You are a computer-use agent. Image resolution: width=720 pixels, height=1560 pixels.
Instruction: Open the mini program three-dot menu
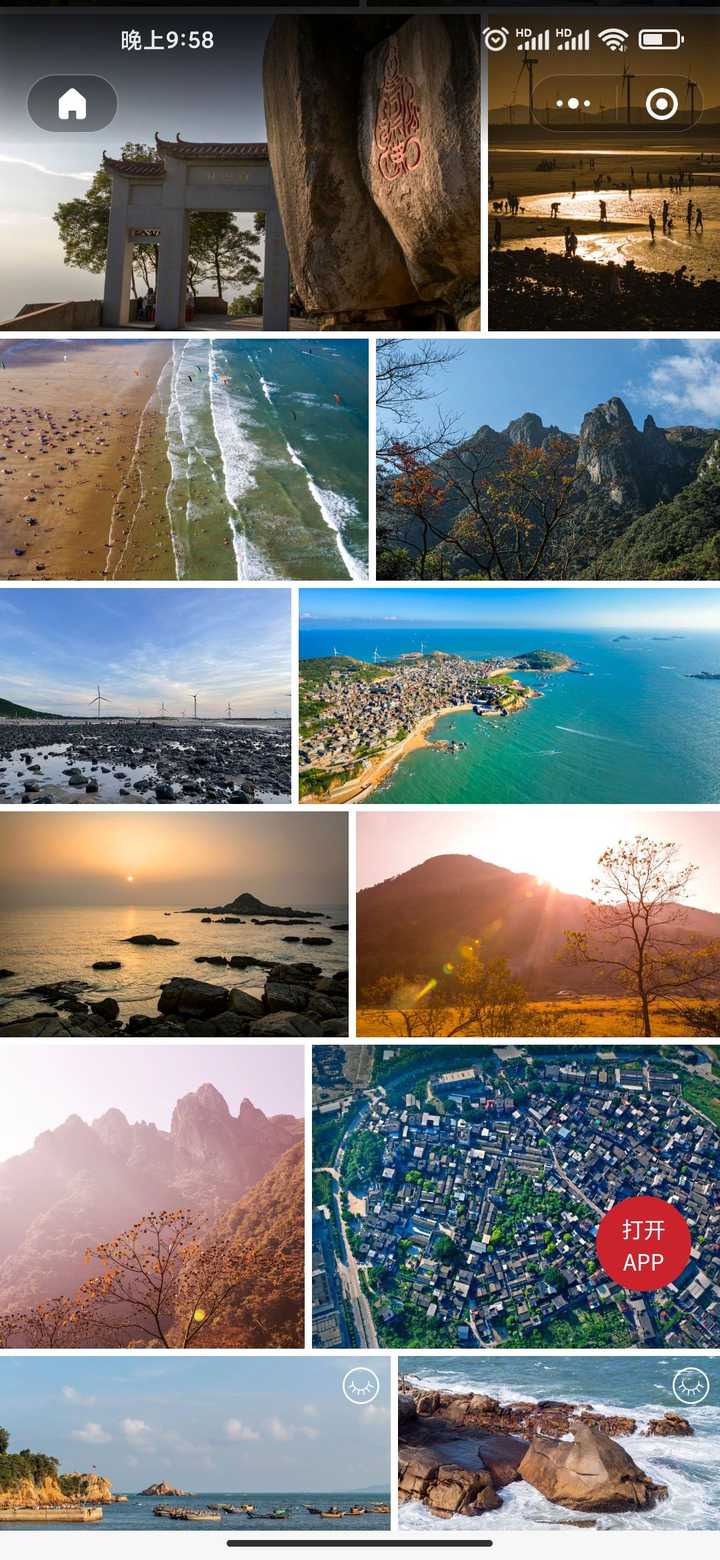click(573, 104)
